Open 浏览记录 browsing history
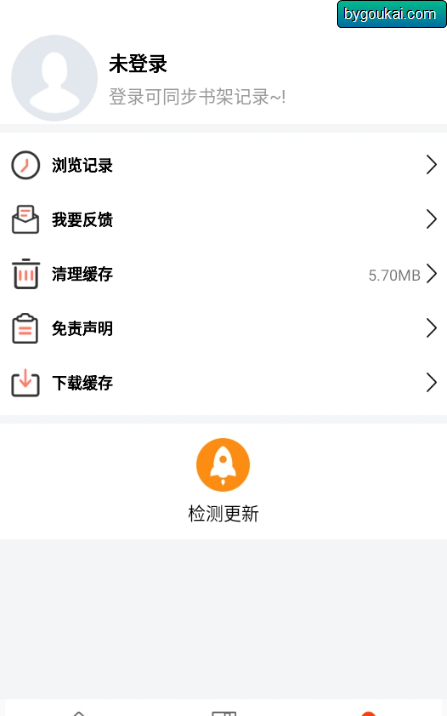The image size is (447, 716). click(223, 165)
